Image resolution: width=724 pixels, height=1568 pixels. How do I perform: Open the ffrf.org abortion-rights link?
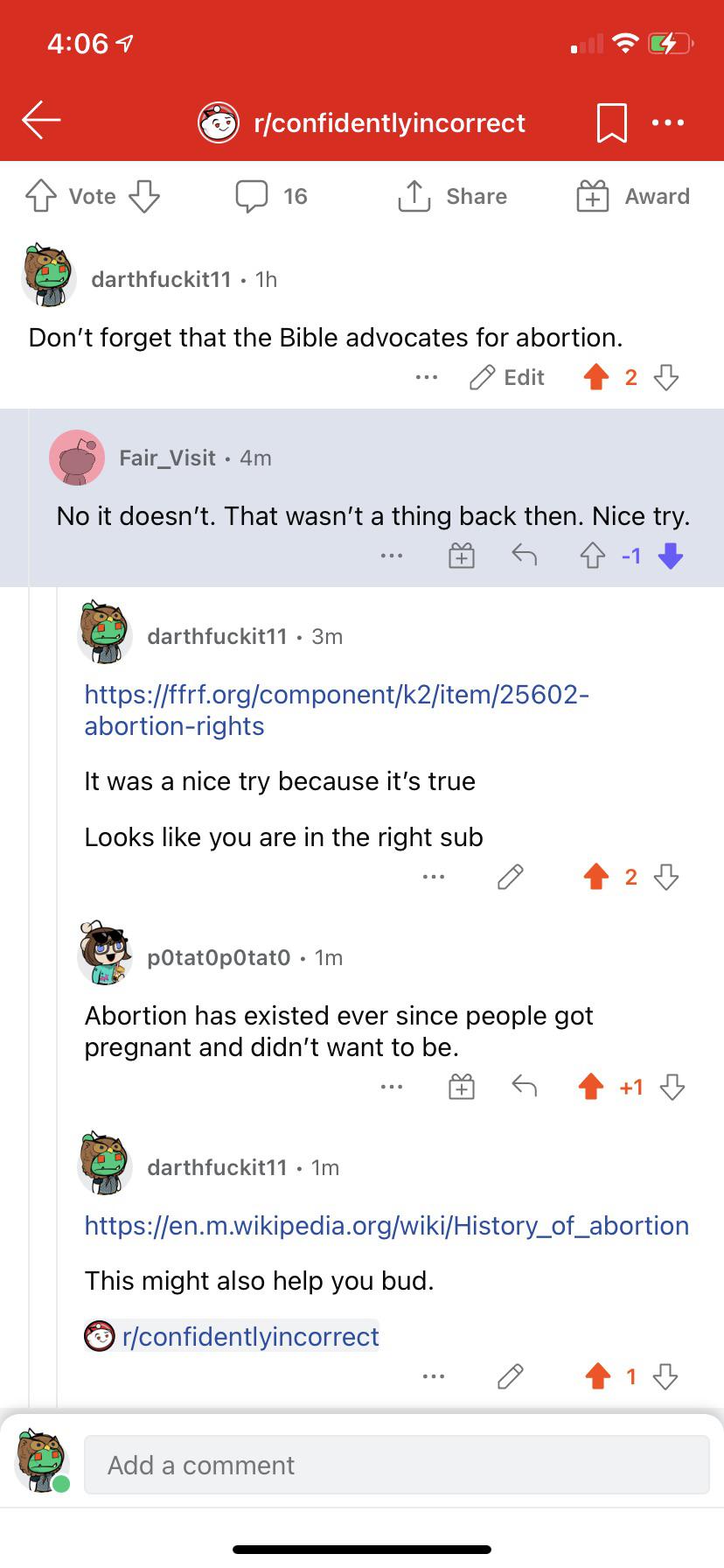point(337,709)
